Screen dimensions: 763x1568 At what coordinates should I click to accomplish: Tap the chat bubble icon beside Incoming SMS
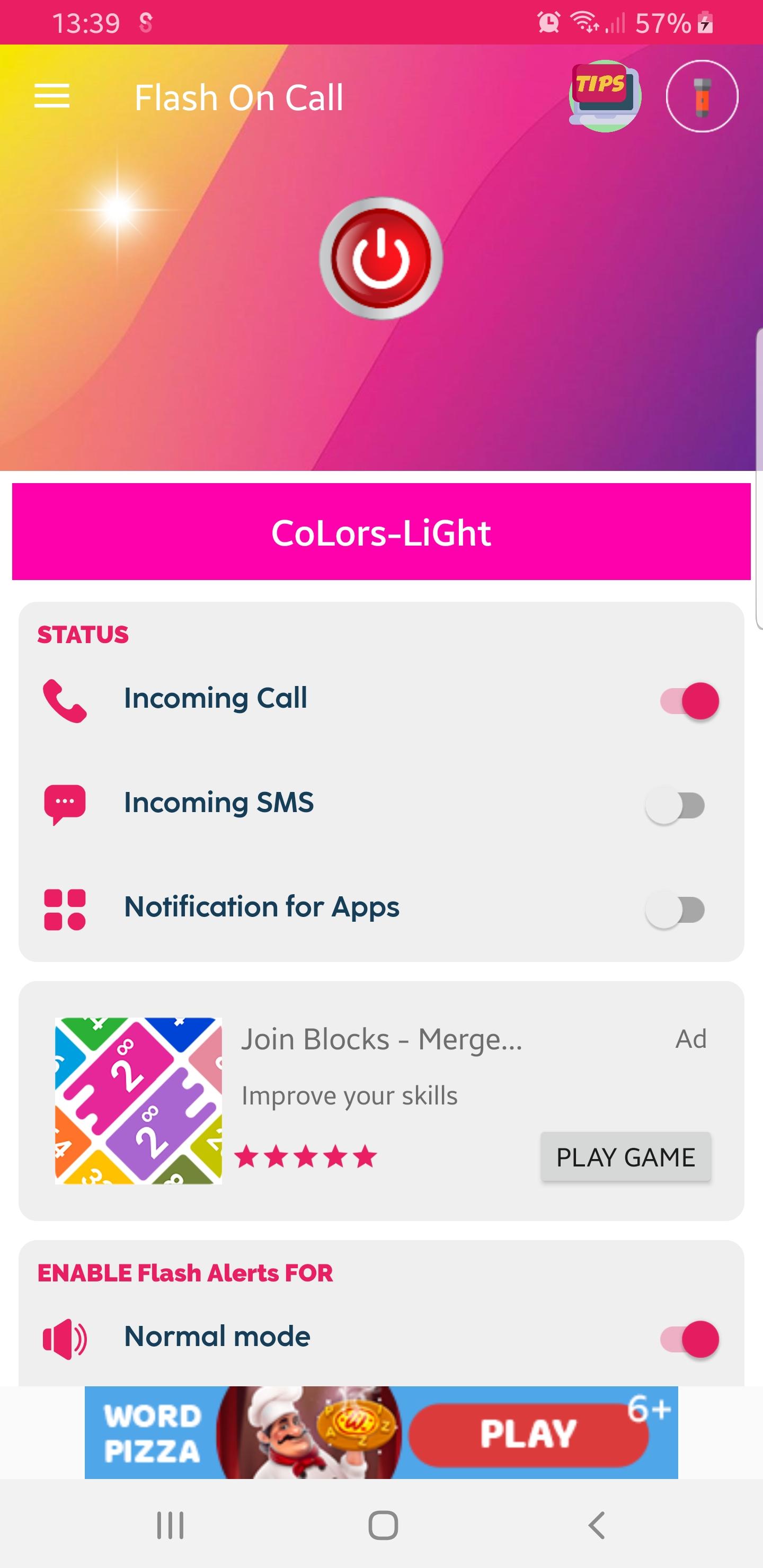(66, 802)
